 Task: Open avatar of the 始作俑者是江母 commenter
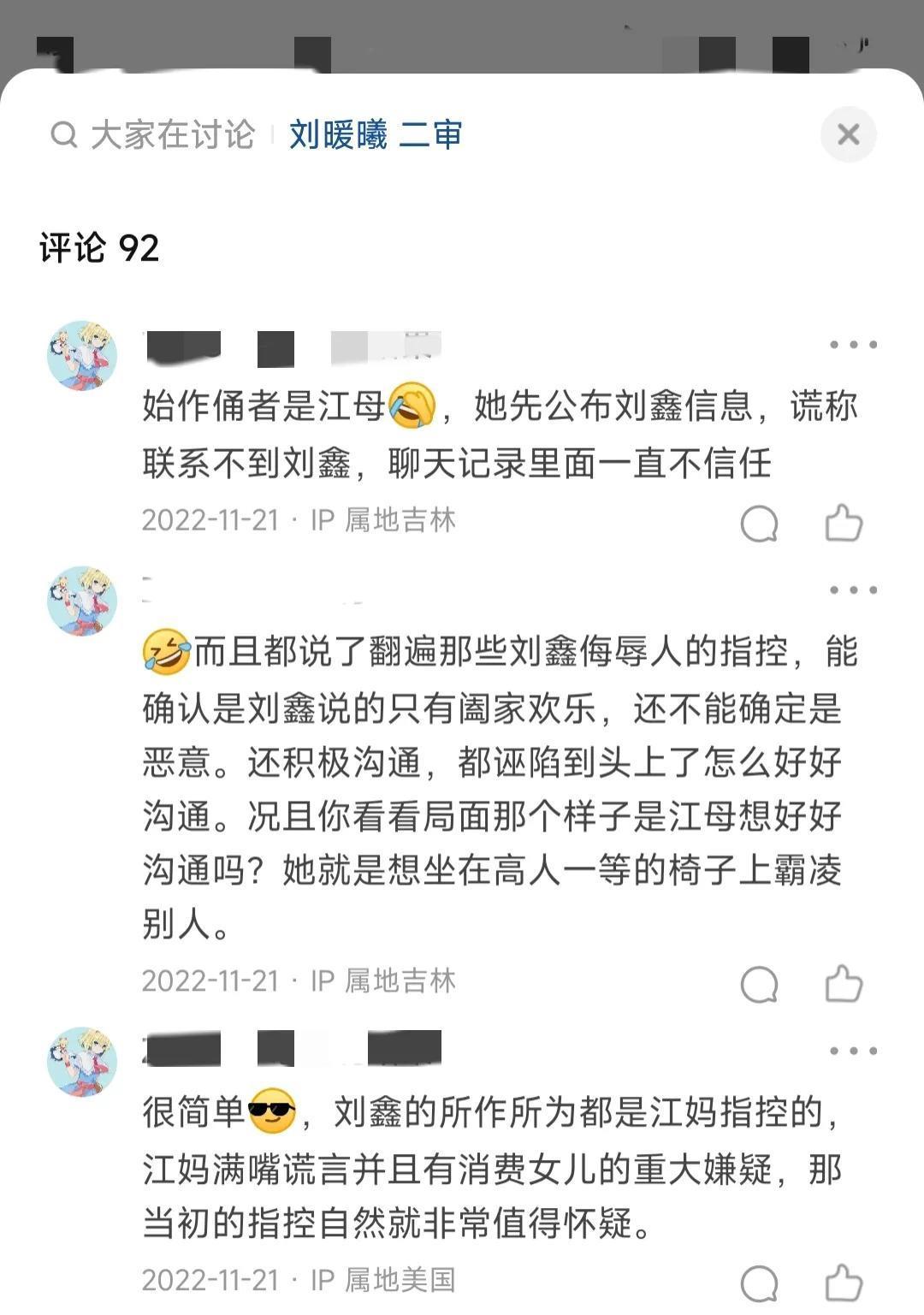coord(82,355)
